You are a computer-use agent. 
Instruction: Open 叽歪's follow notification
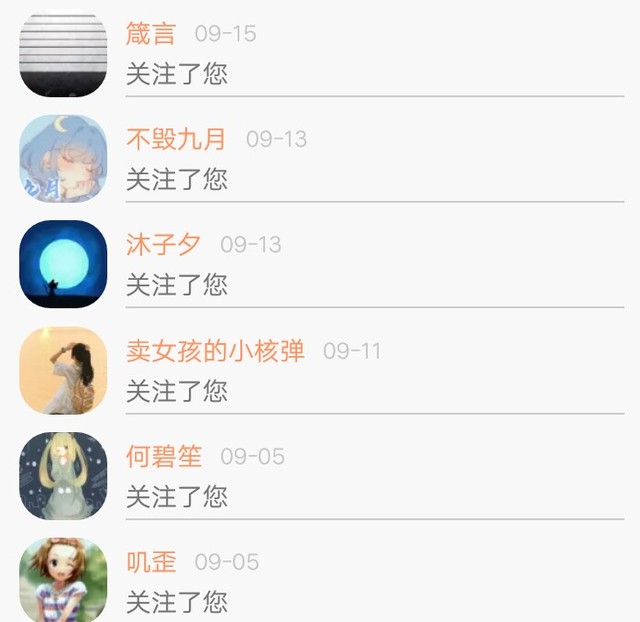320,580
